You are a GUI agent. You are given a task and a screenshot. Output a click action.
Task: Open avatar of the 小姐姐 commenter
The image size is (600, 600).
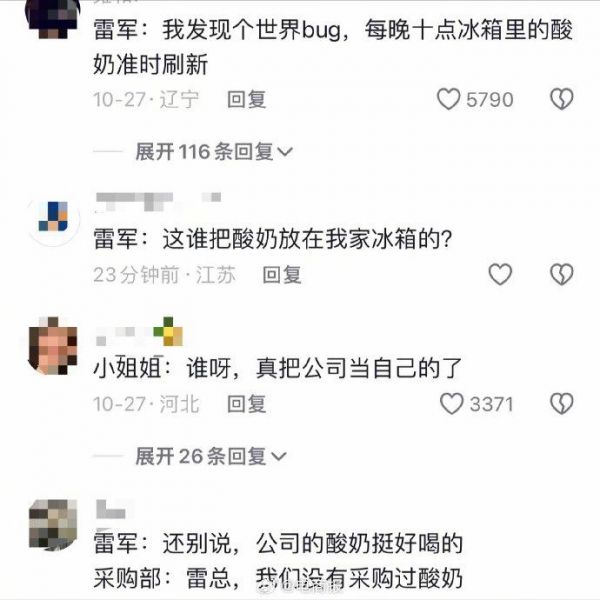tap(52, 346)
